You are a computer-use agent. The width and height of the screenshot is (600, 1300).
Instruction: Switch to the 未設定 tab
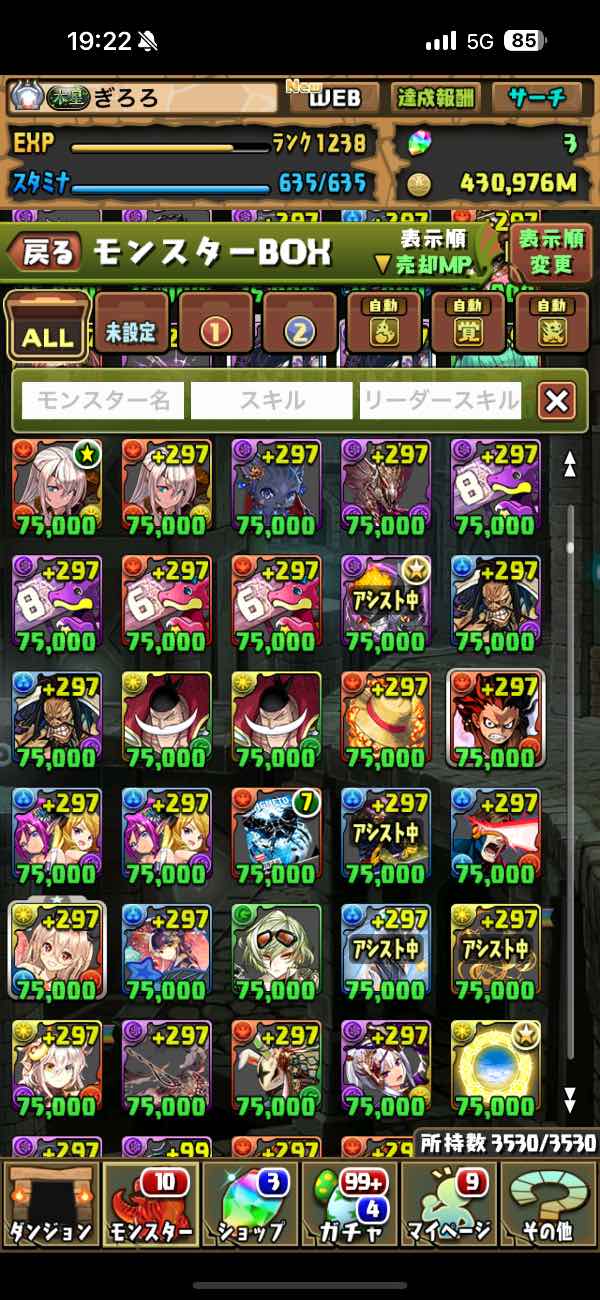pos(132,327)
